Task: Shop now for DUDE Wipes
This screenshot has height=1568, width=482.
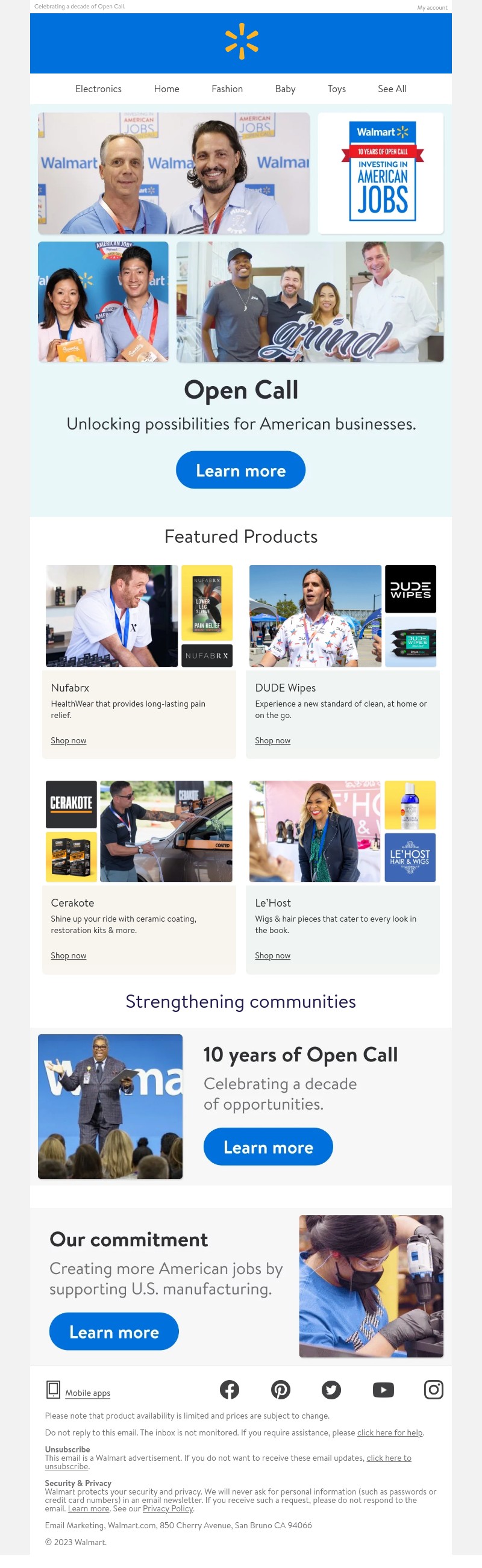Action: point(272,741)
